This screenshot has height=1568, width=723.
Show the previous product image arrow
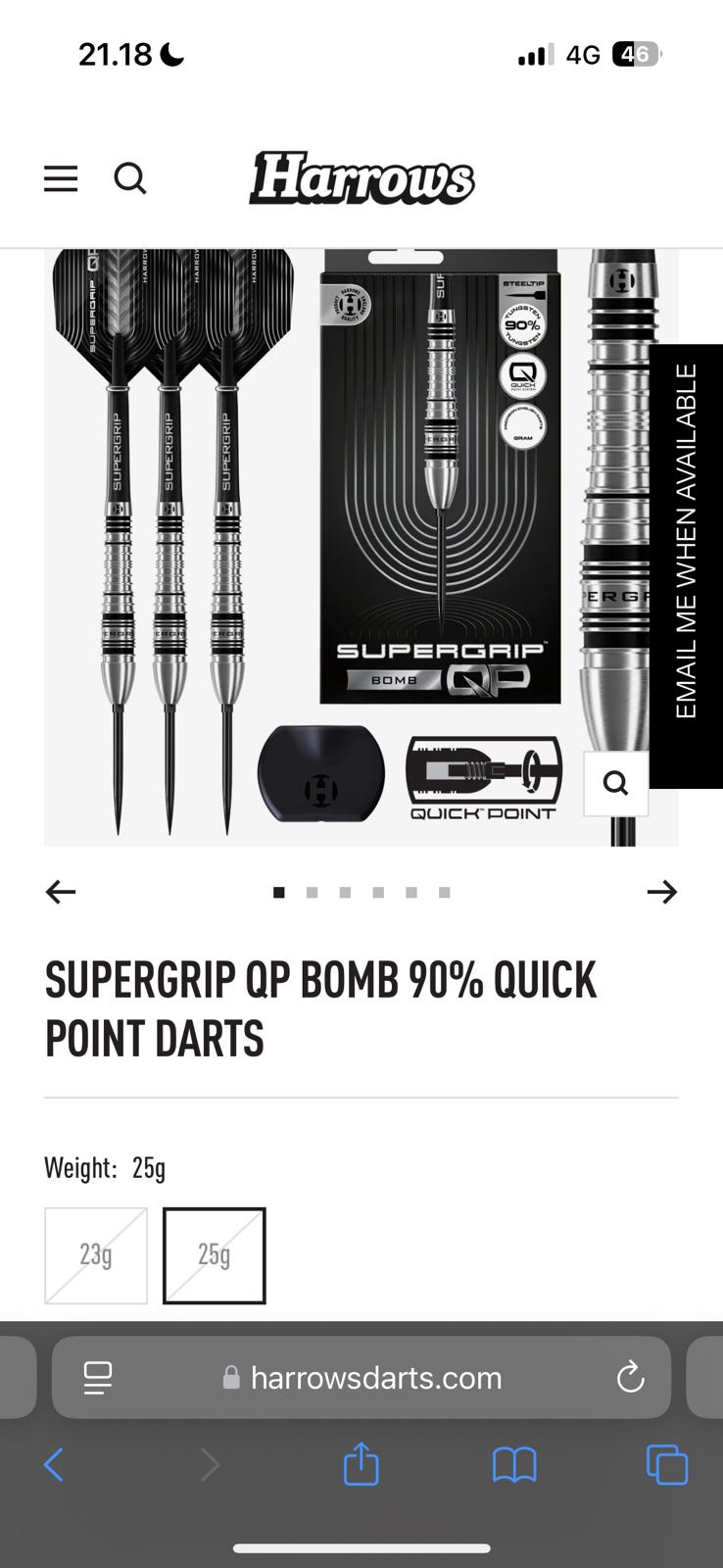61,892
